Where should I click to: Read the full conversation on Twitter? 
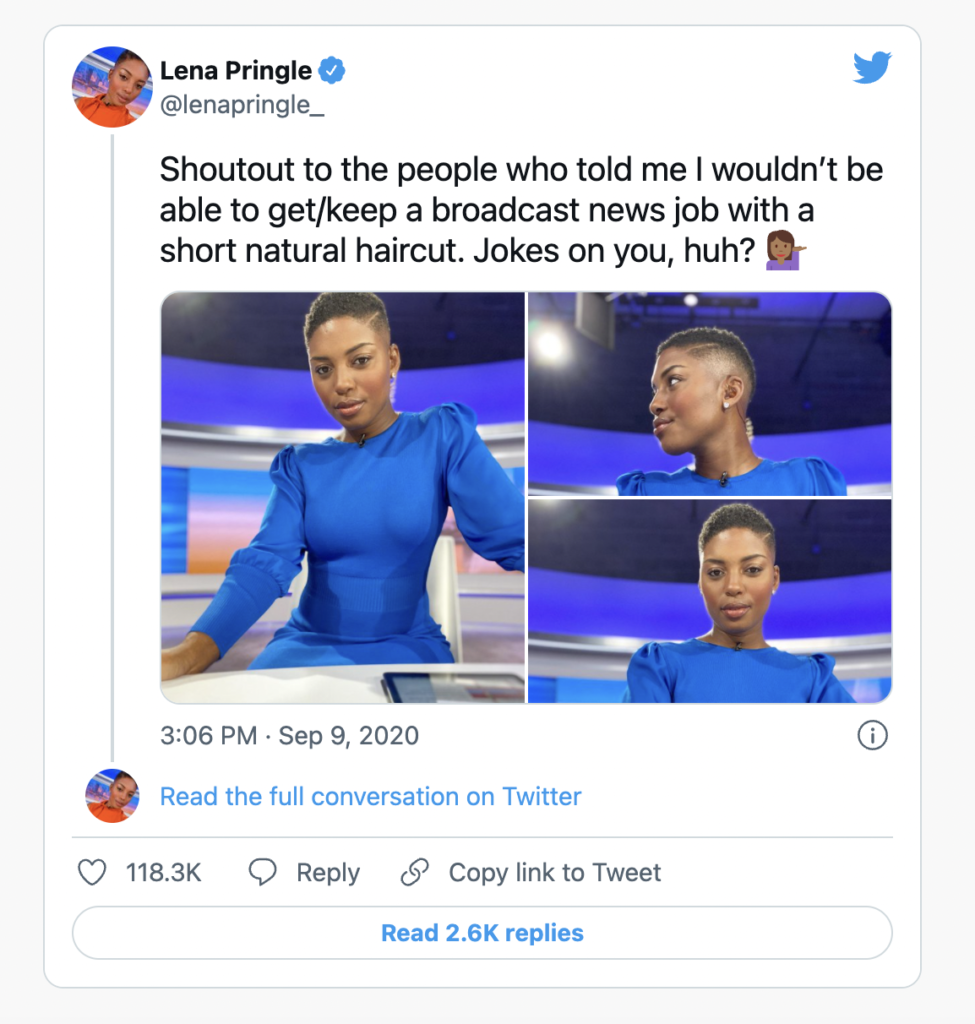(370, 797)
